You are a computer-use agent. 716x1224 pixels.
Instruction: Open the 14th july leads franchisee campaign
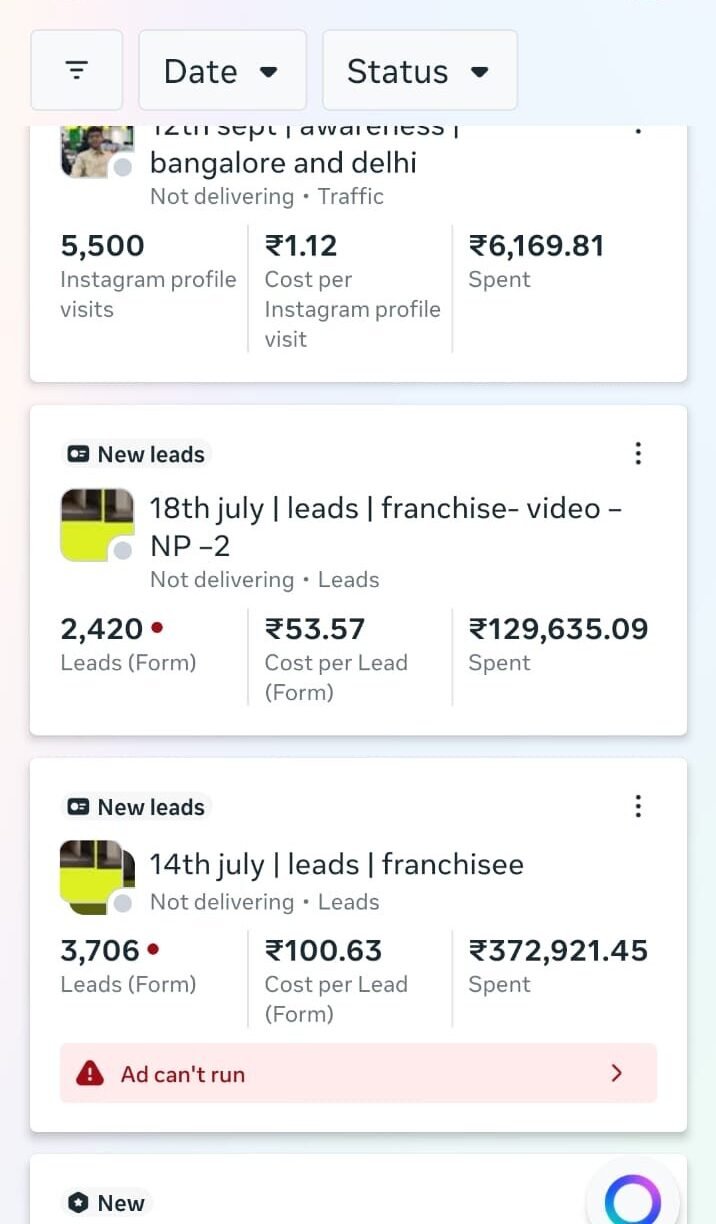(x=336, y=864)
